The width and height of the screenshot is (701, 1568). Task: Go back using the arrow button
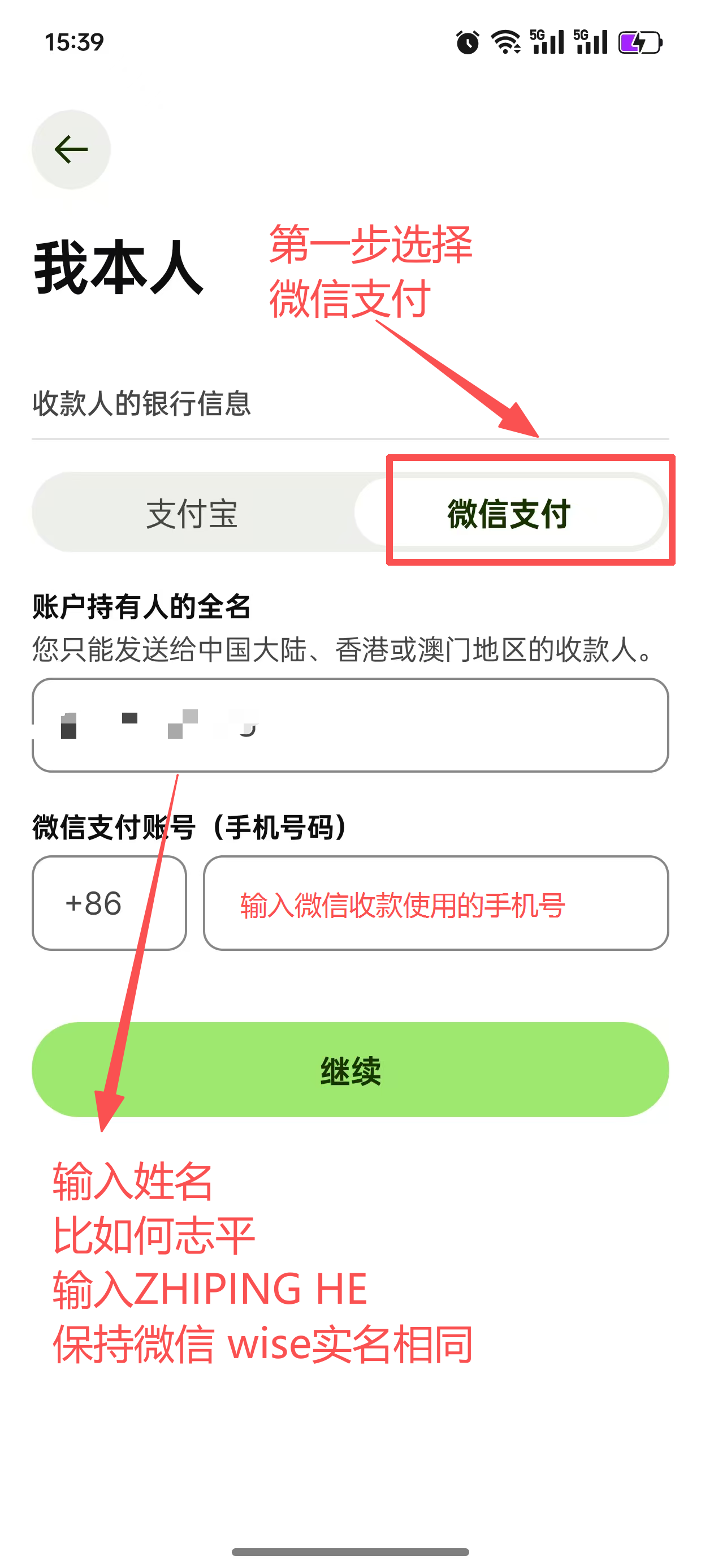tap(71, 149)
